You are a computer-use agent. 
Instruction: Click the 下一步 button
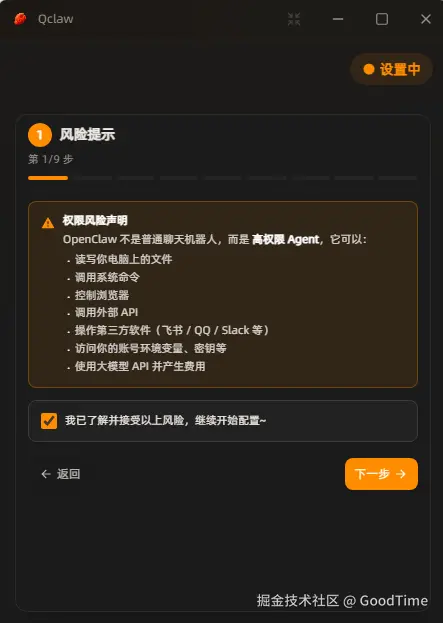point(381,474)
